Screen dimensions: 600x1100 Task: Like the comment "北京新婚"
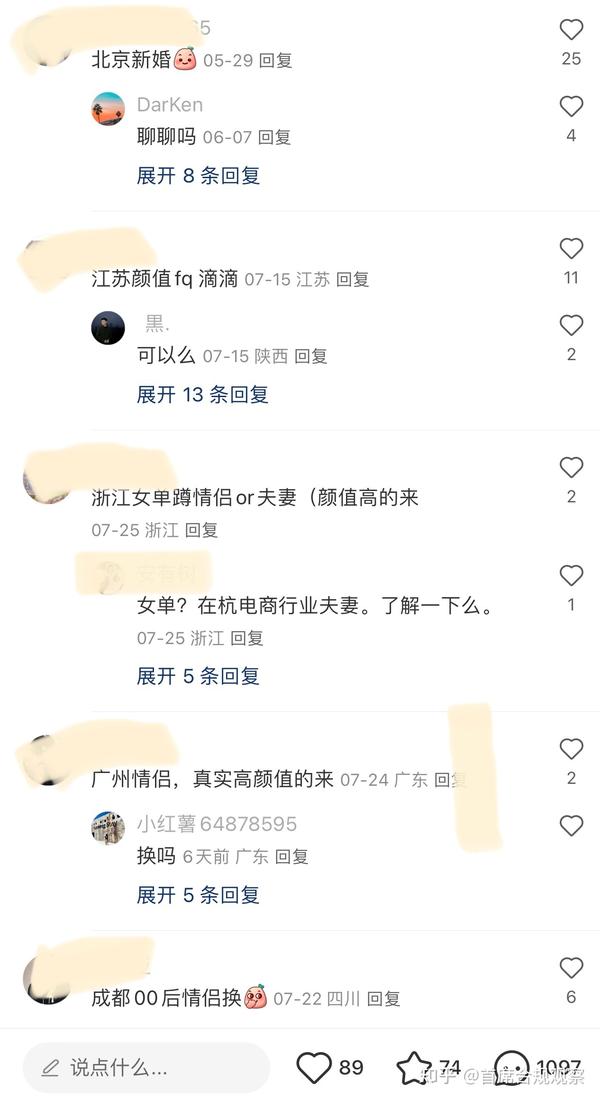(x=571, y=29)
